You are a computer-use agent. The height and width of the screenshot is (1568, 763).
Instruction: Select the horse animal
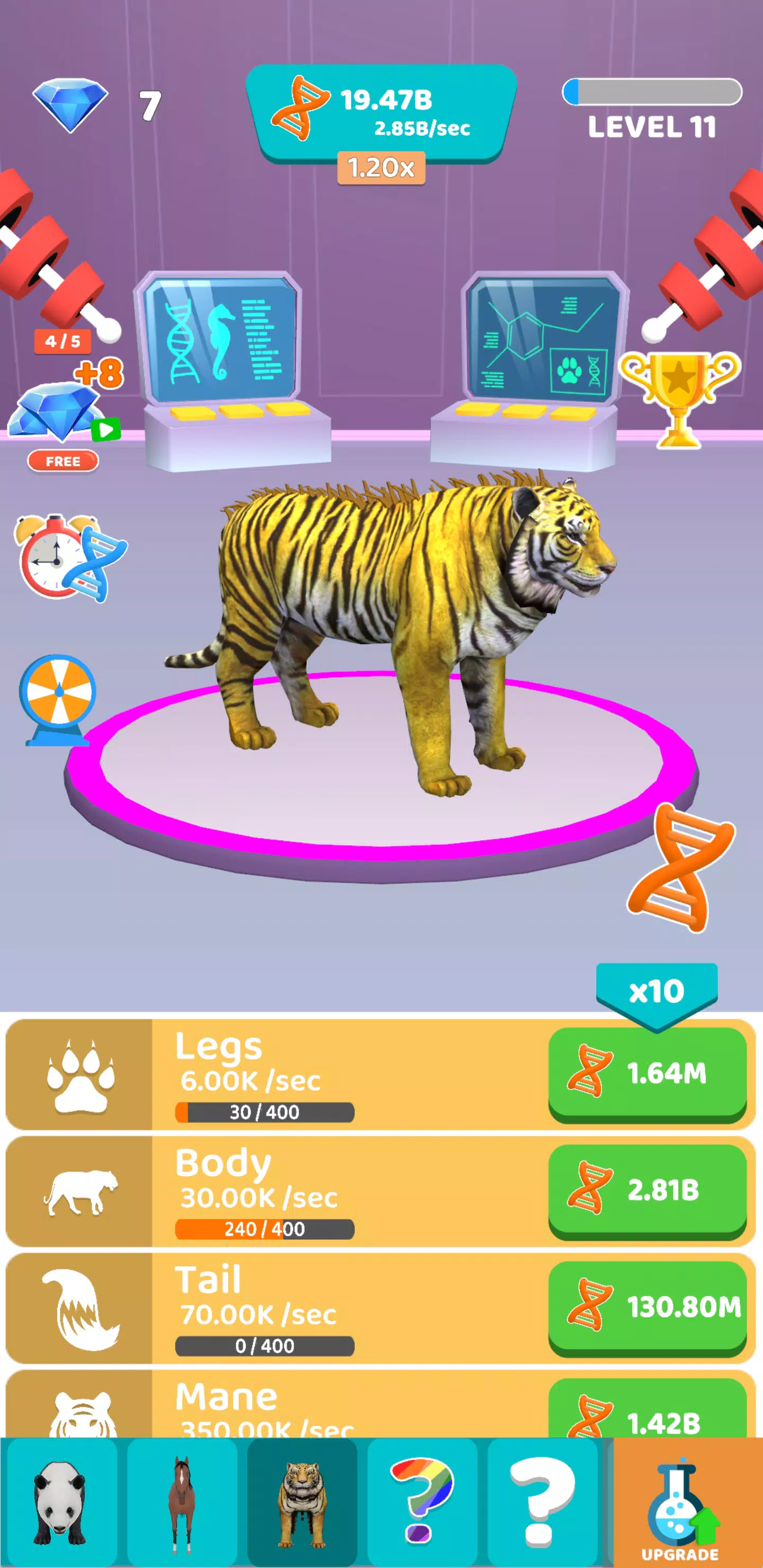click(x=181, y=1502)
